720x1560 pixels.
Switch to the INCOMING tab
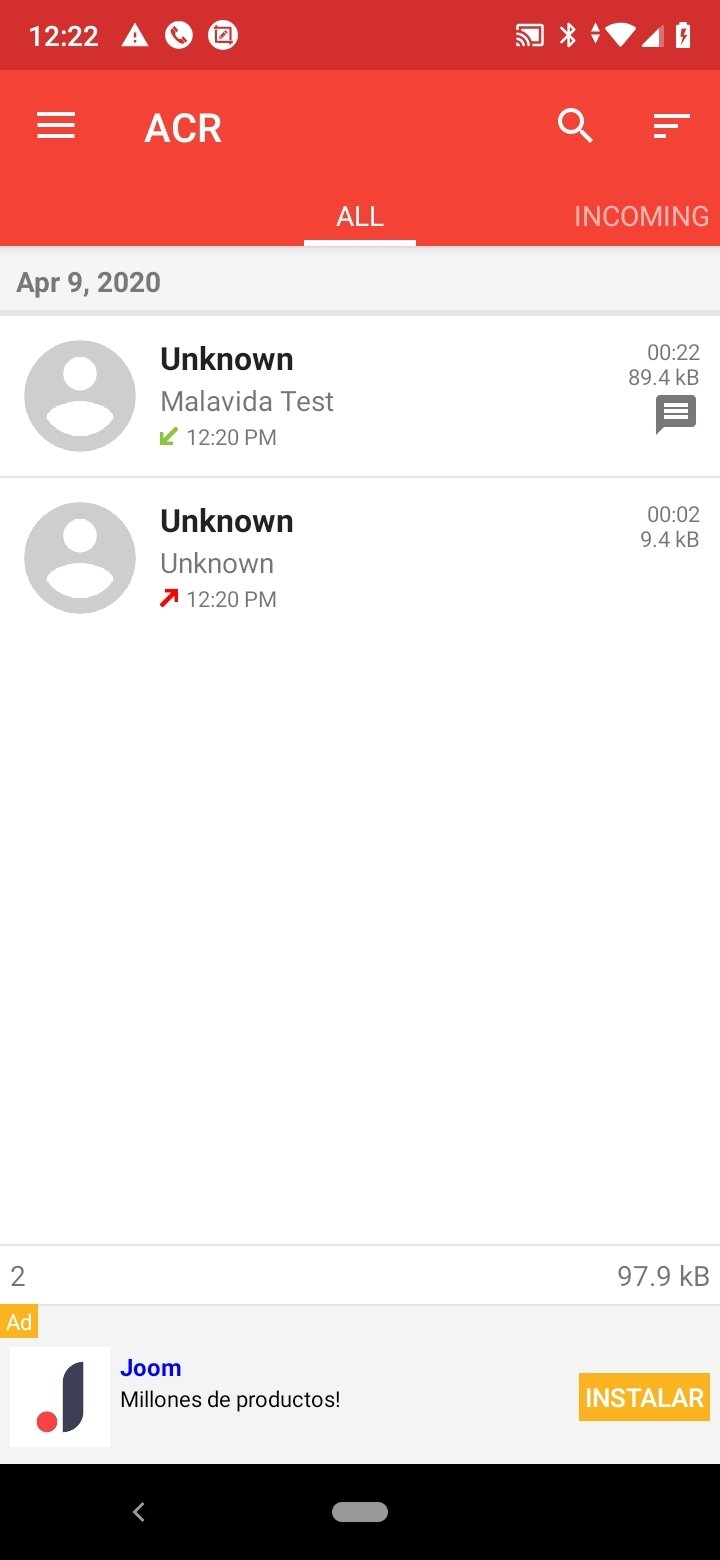click(x=641, y=216)
